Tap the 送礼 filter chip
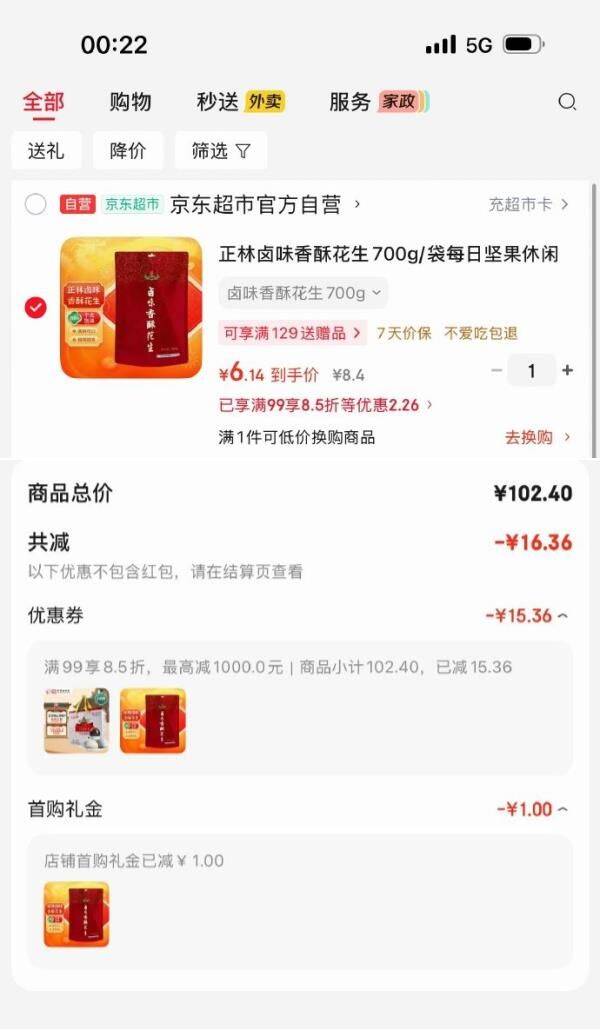Screen dimensions: 600x1031 click(x=46, y=151)
